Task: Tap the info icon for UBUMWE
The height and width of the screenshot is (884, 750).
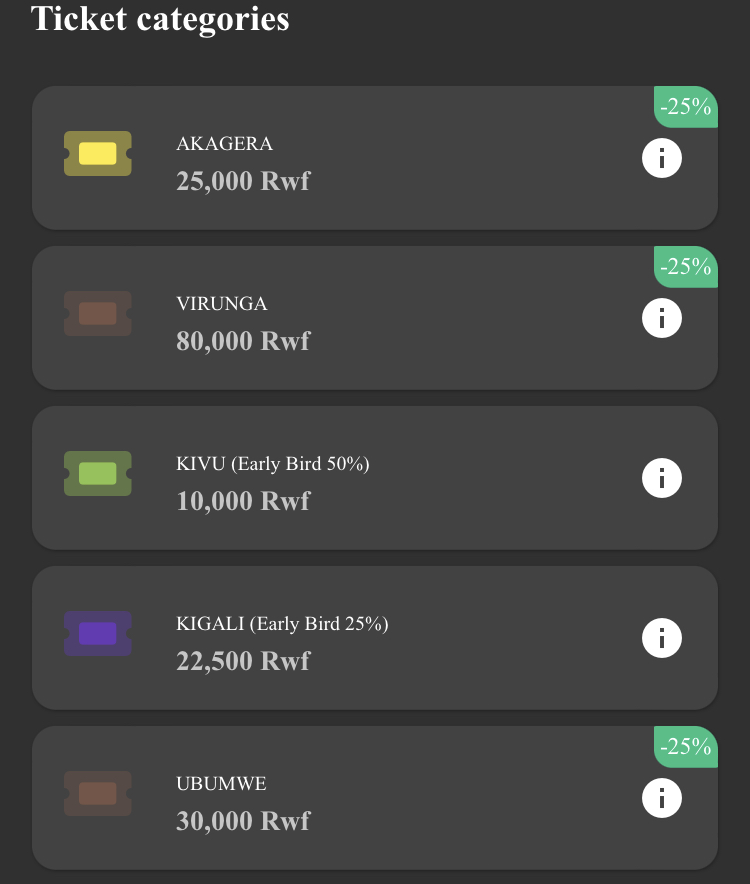Action: pyautogui.click(x=661, y=798)
